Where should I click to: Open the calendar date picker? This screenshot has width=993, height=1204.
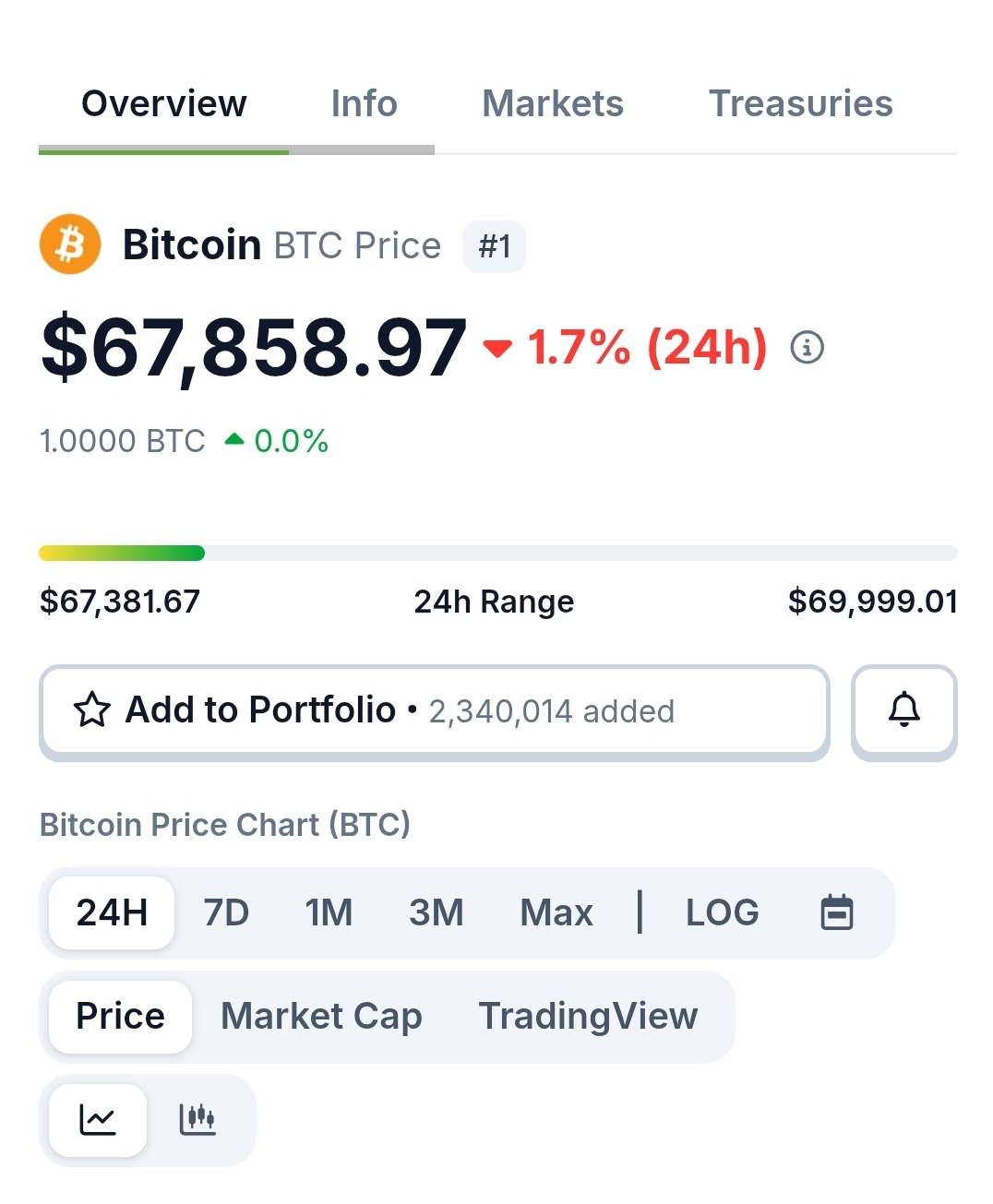837,912
